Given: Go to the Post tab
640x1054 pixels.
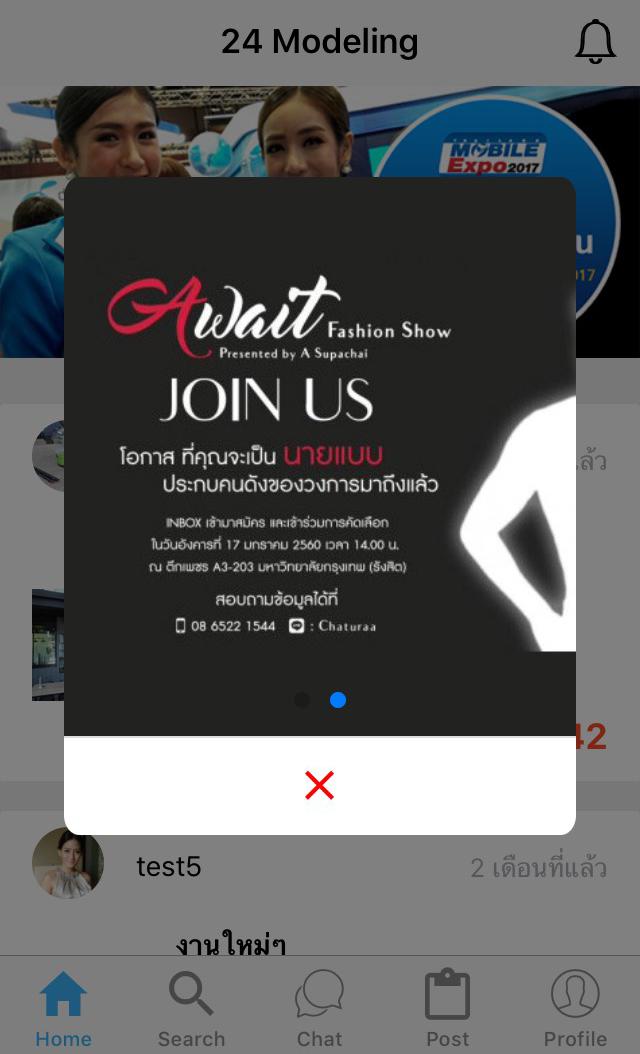Looking at the screenshot, I should [x=447, y=1008].
